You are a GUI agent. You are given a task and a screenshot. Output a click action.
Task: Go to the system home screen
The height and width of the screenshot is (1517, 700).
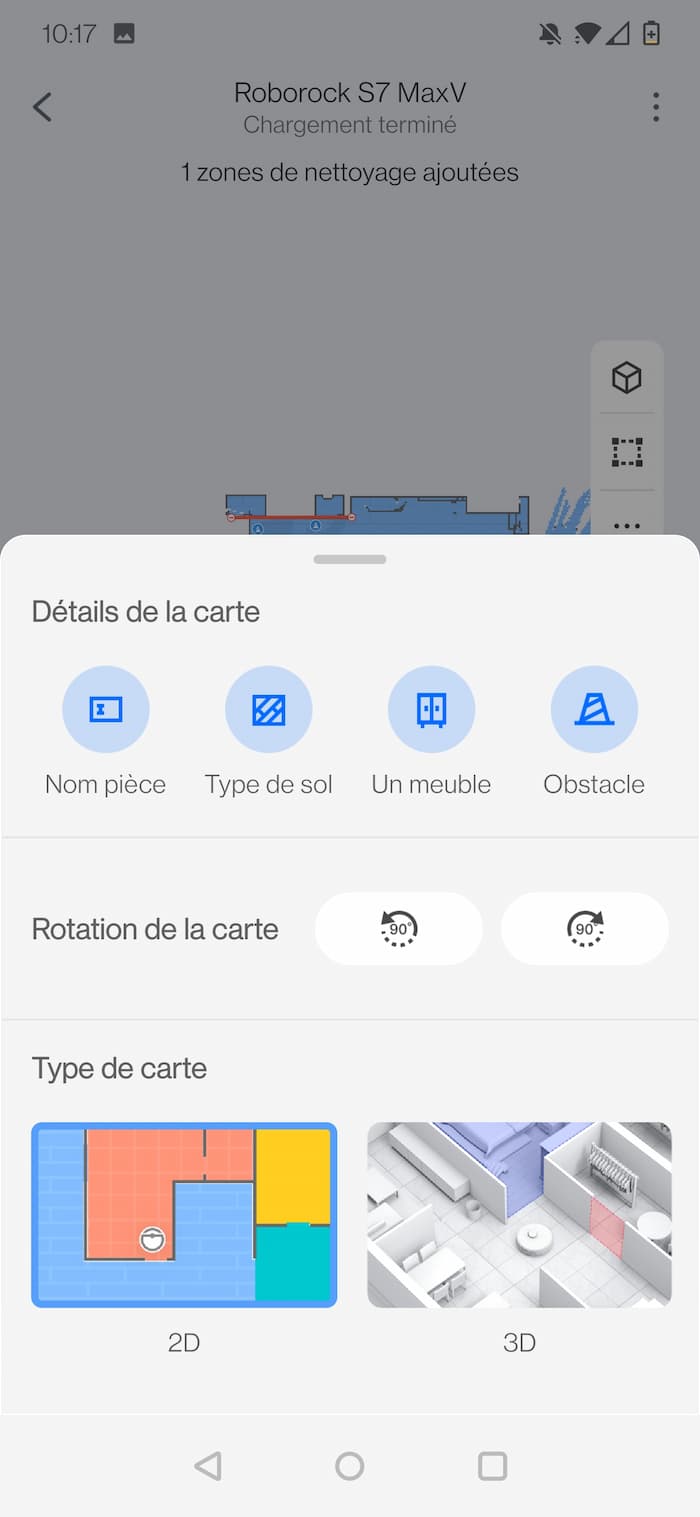[350, 1466]
